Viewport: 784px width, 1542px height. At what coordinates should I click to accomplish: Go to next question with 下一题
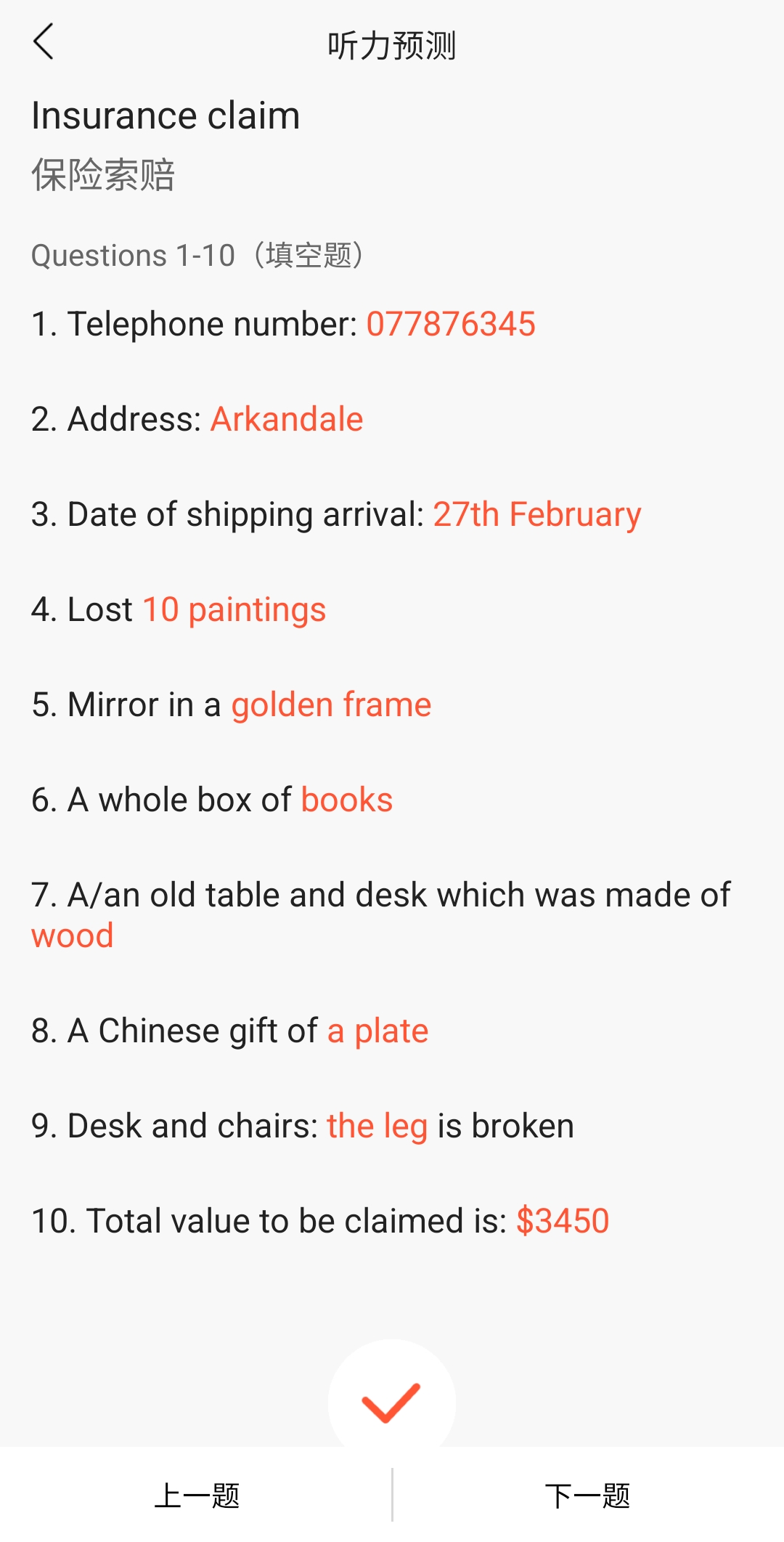tap(588, 1496)
